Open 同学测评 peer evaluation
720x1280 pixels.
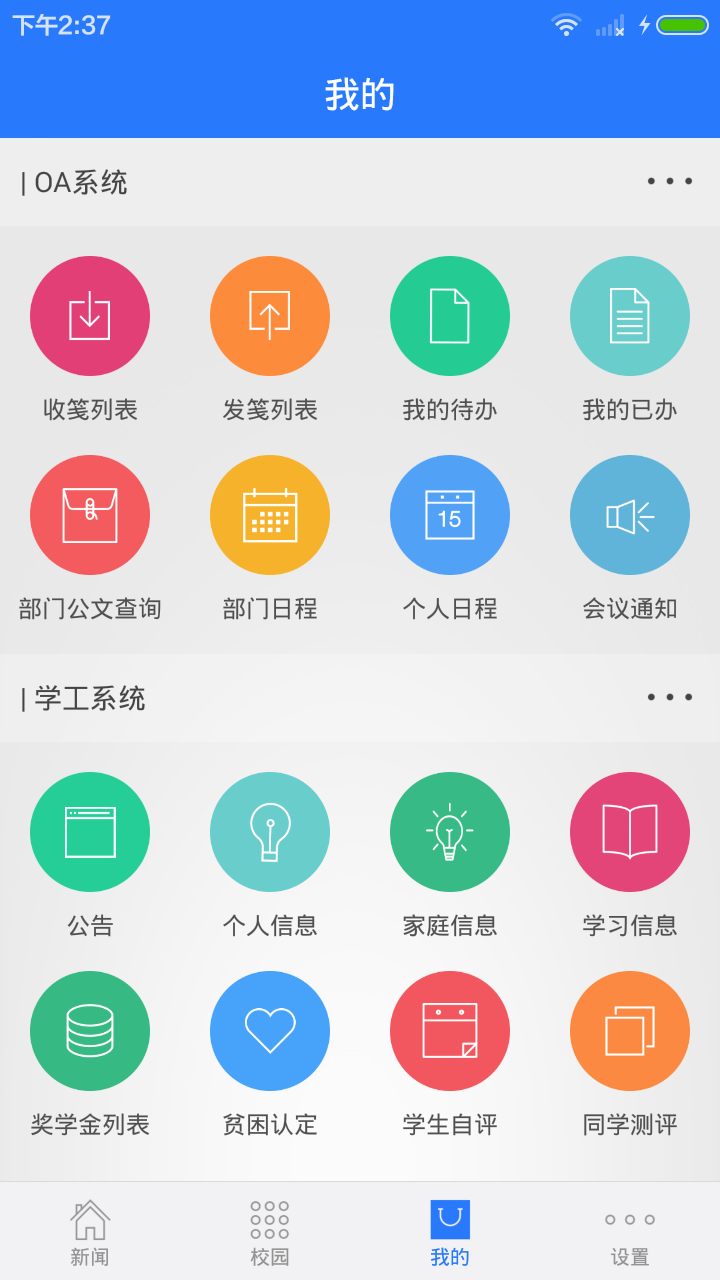point(630,1030)
